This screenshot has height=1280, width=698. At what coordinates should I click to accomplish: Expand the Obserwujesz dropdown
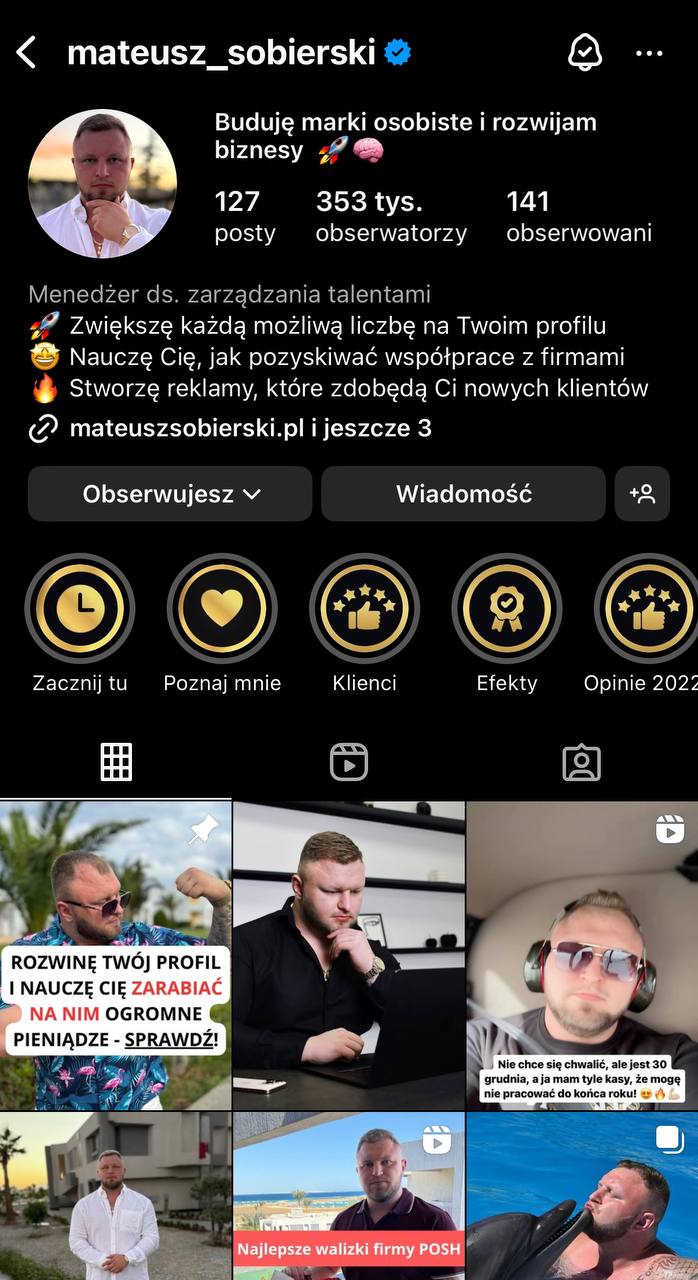pyautogui.click(x=170, y=494)
